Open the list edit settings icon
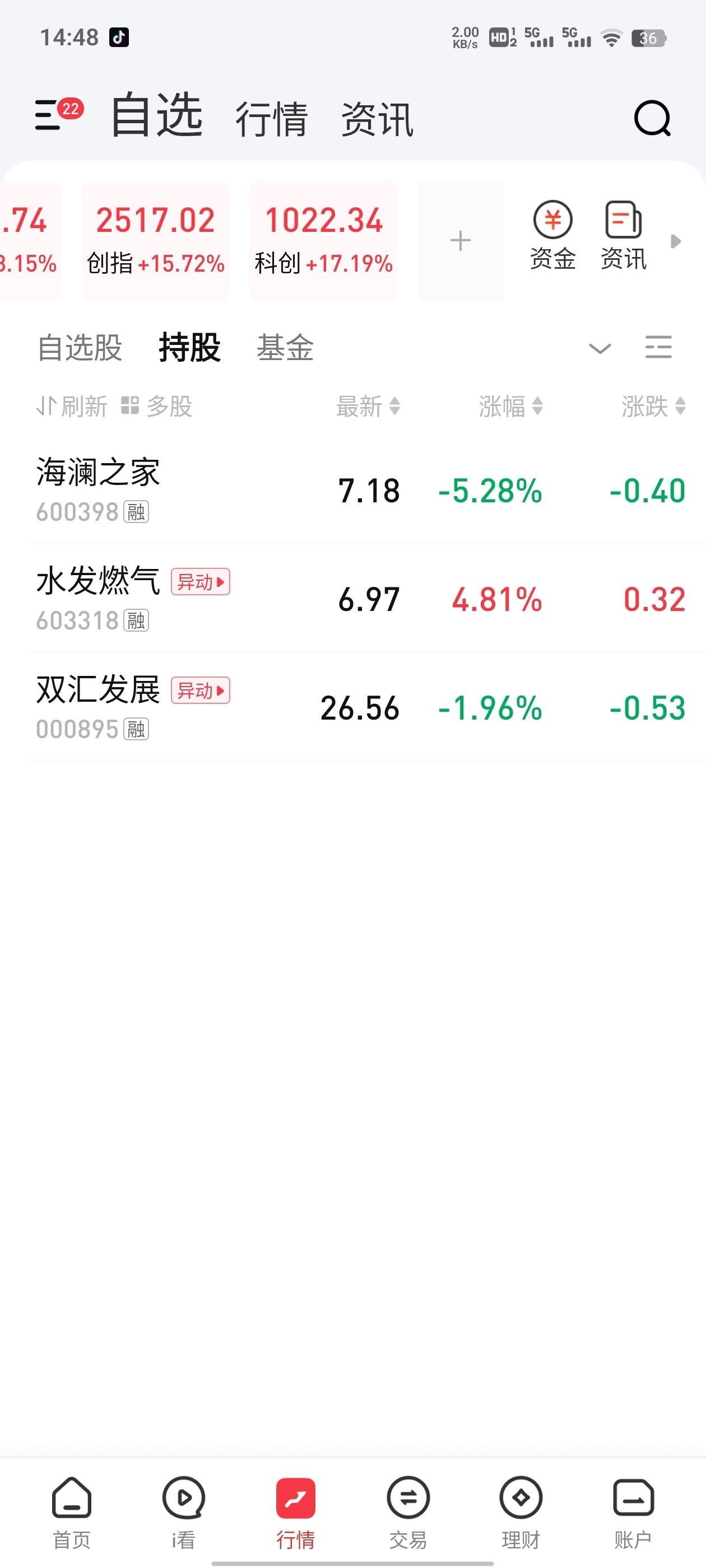Screen dimensions: 706x1568 pos(658,347)
